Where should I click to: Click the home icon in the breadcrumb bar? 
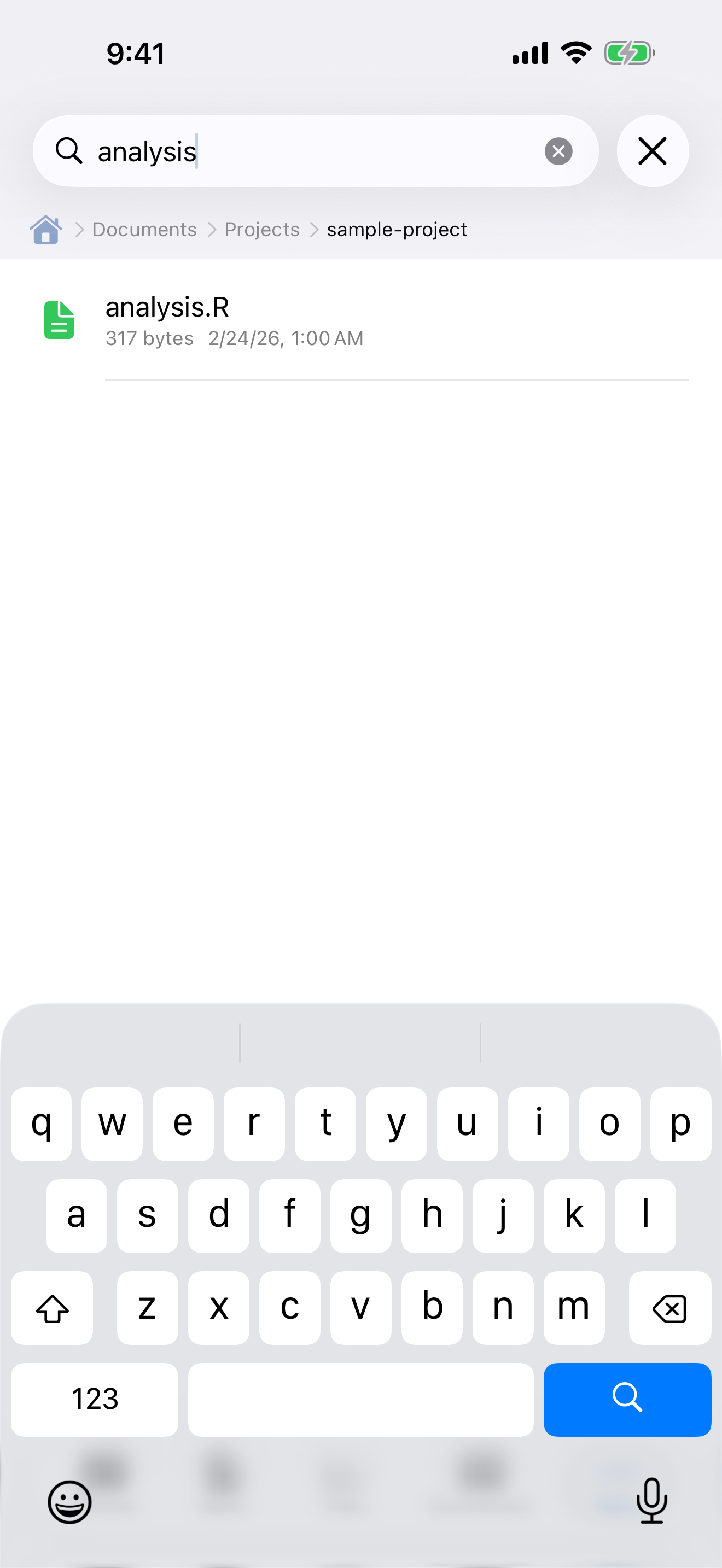coord(45,230)
